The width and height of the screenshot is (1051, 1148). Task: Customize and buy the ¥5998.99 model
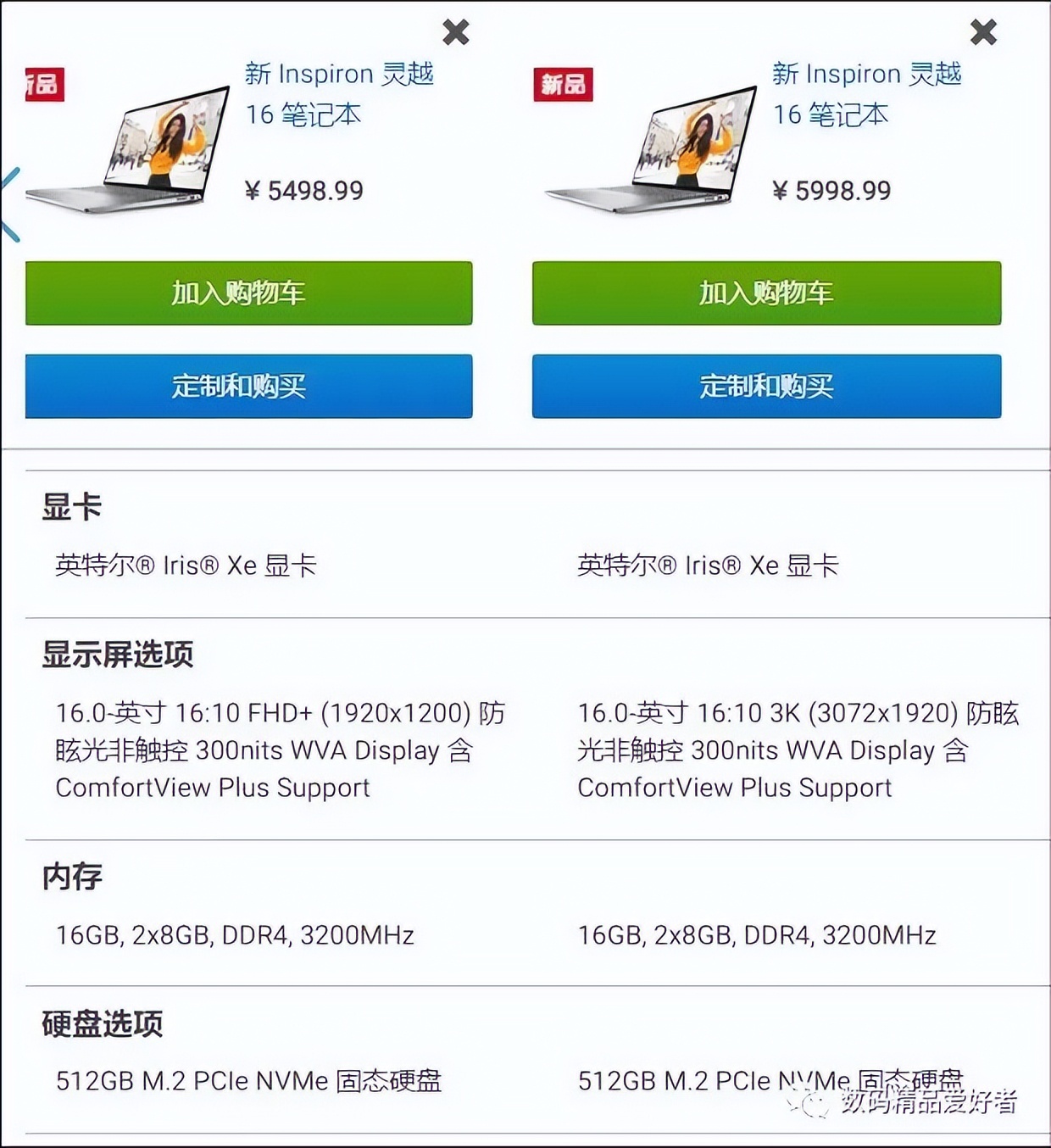pos(766,387)
